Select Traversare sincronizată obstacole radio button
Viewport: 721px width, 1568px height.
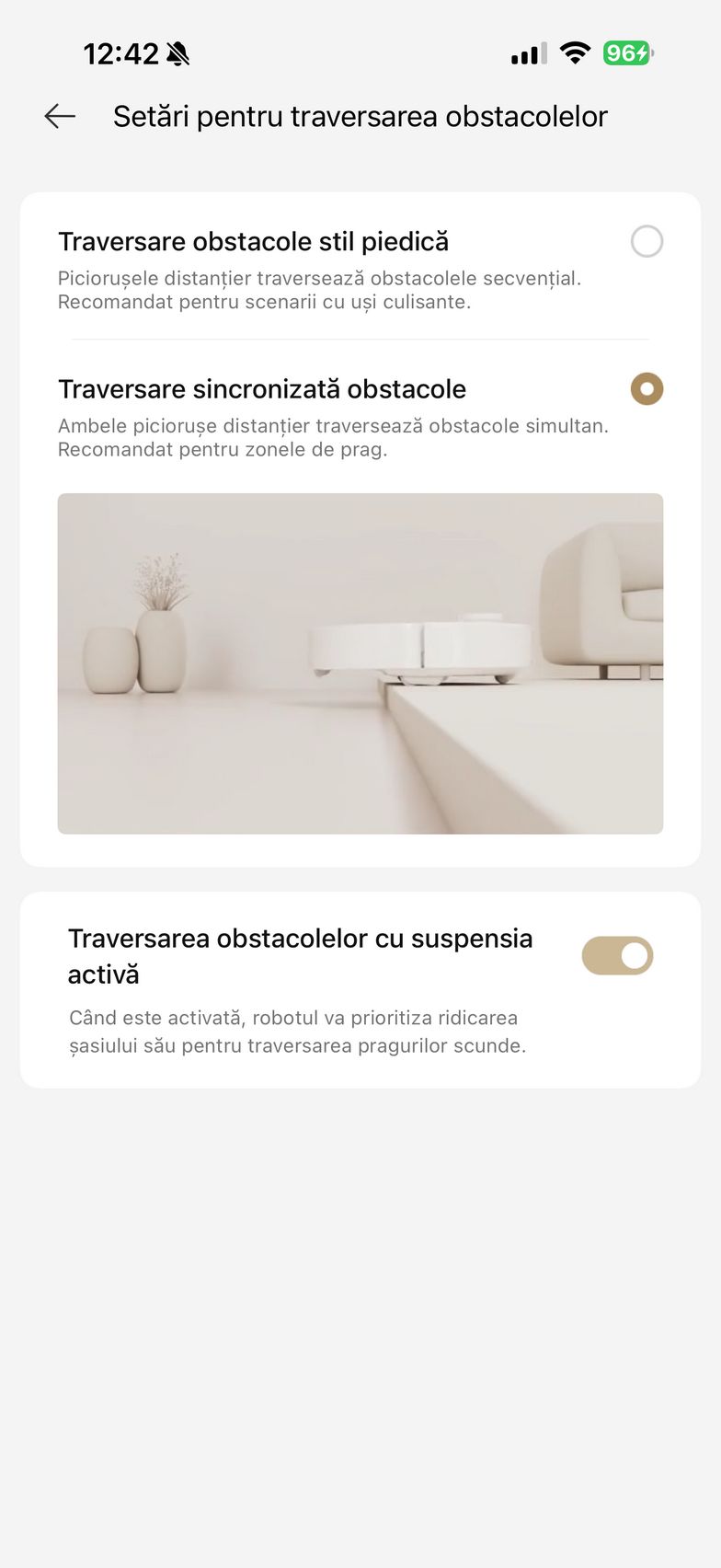647,389
